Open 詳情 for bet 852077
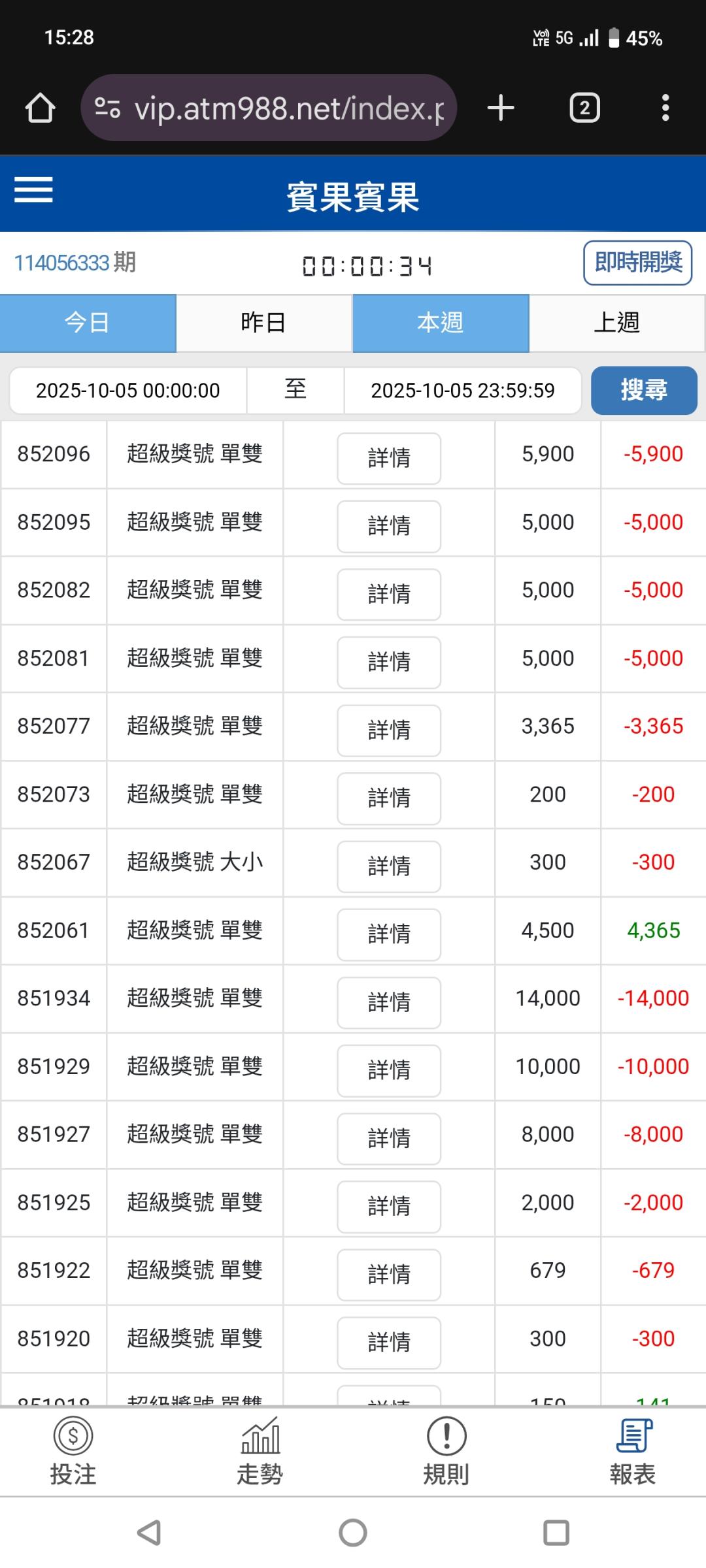706x1568 pixels. (x=389, y=730)
